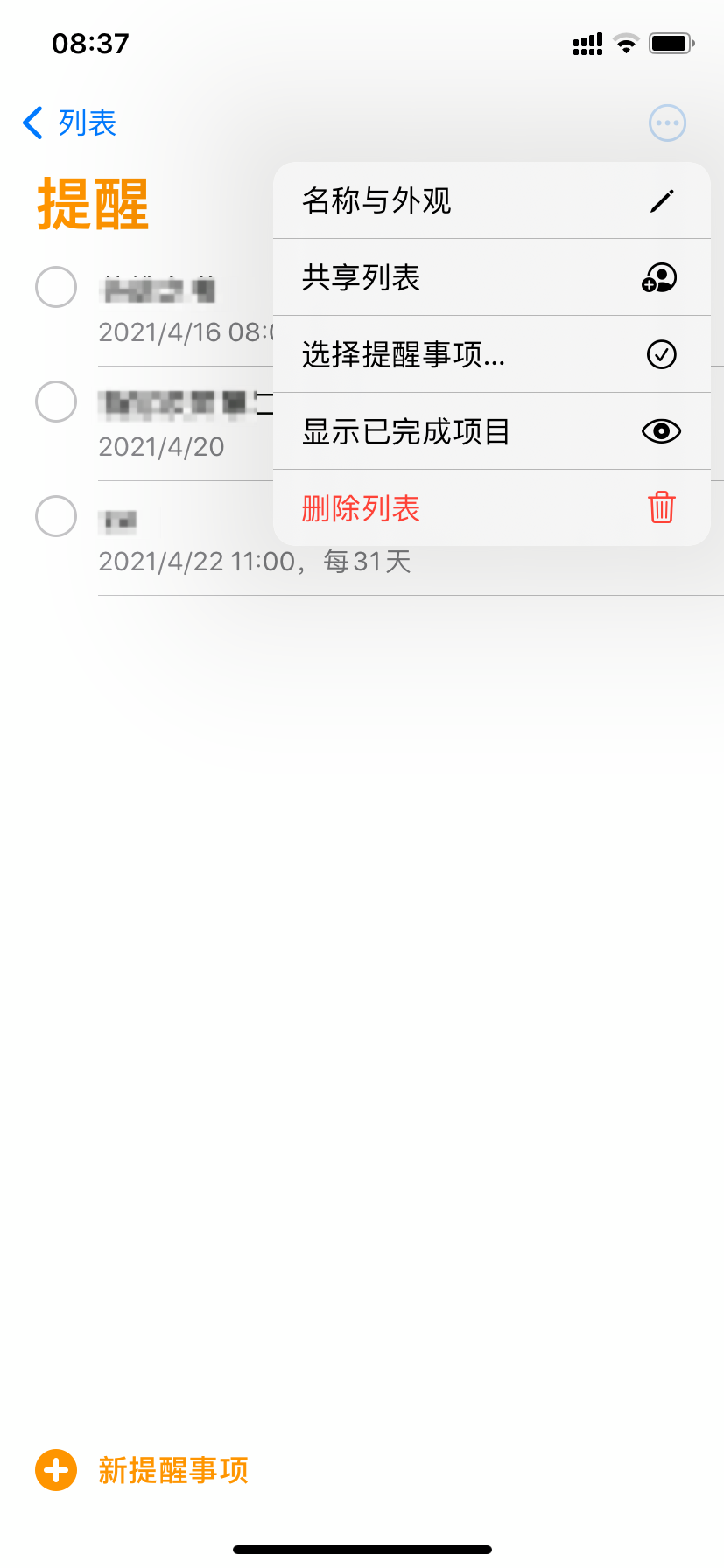Mark the 2021/4/16 reminder complete

pos(56,287)
